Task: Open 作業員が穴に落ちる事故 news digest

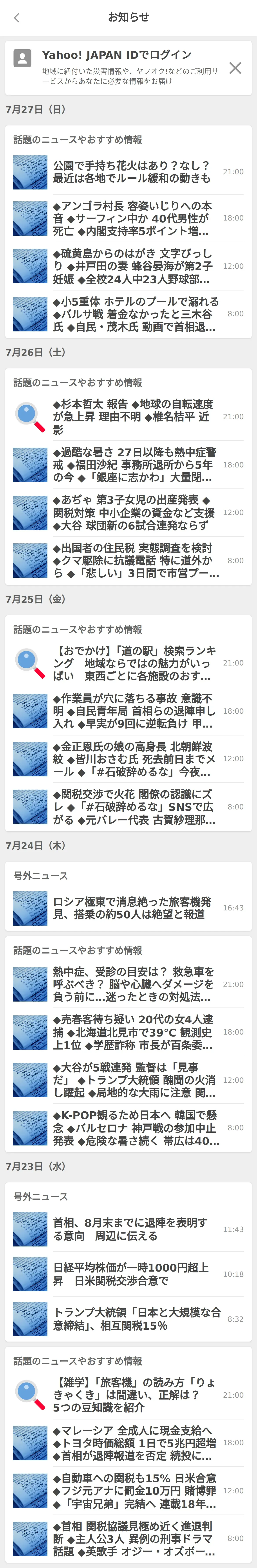Action: pos(131,711)
